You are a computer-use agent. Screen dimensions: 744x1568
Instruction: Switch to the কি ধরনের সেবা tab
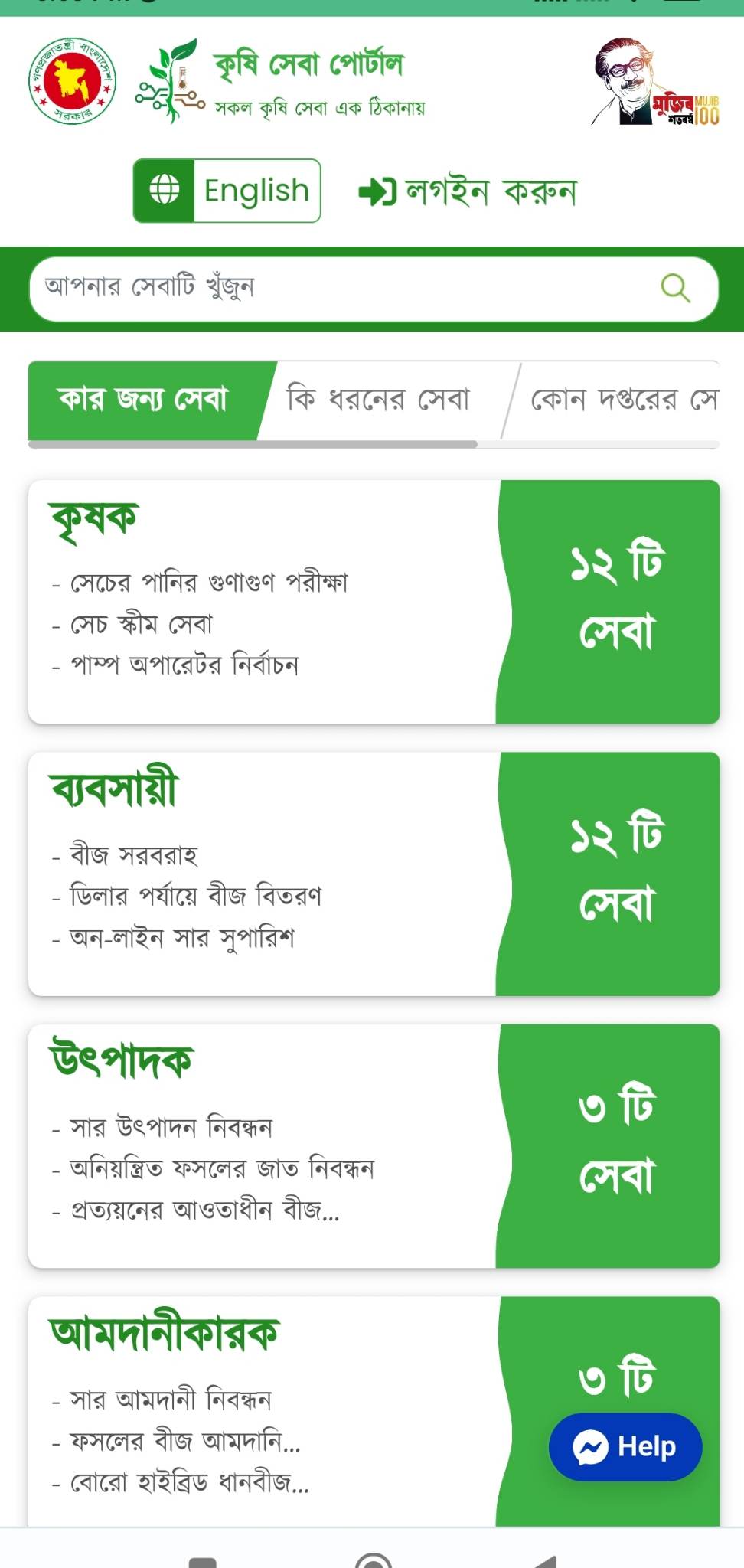(379, 400)
